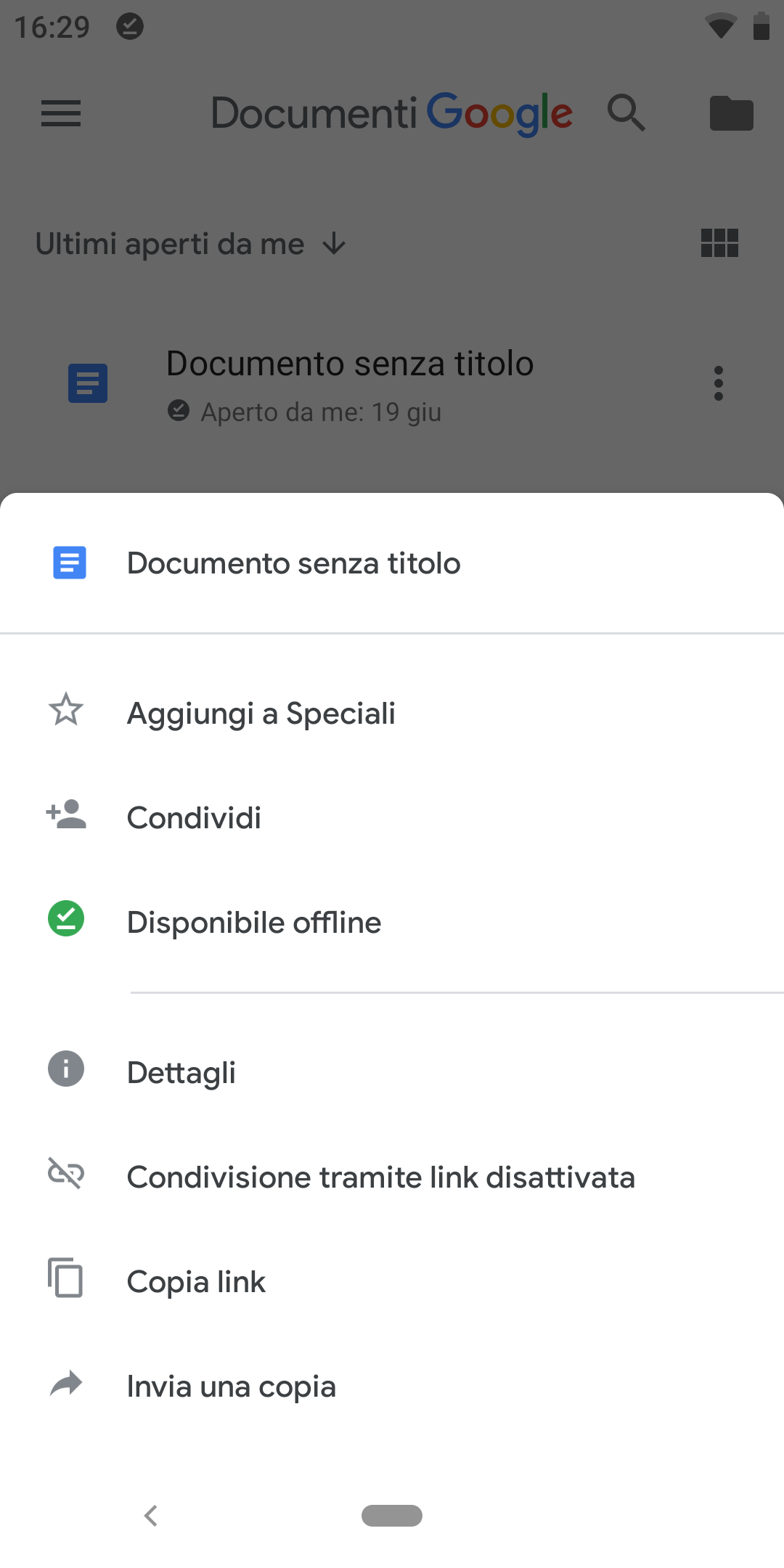Tap the home pill button

point(392,1516)
